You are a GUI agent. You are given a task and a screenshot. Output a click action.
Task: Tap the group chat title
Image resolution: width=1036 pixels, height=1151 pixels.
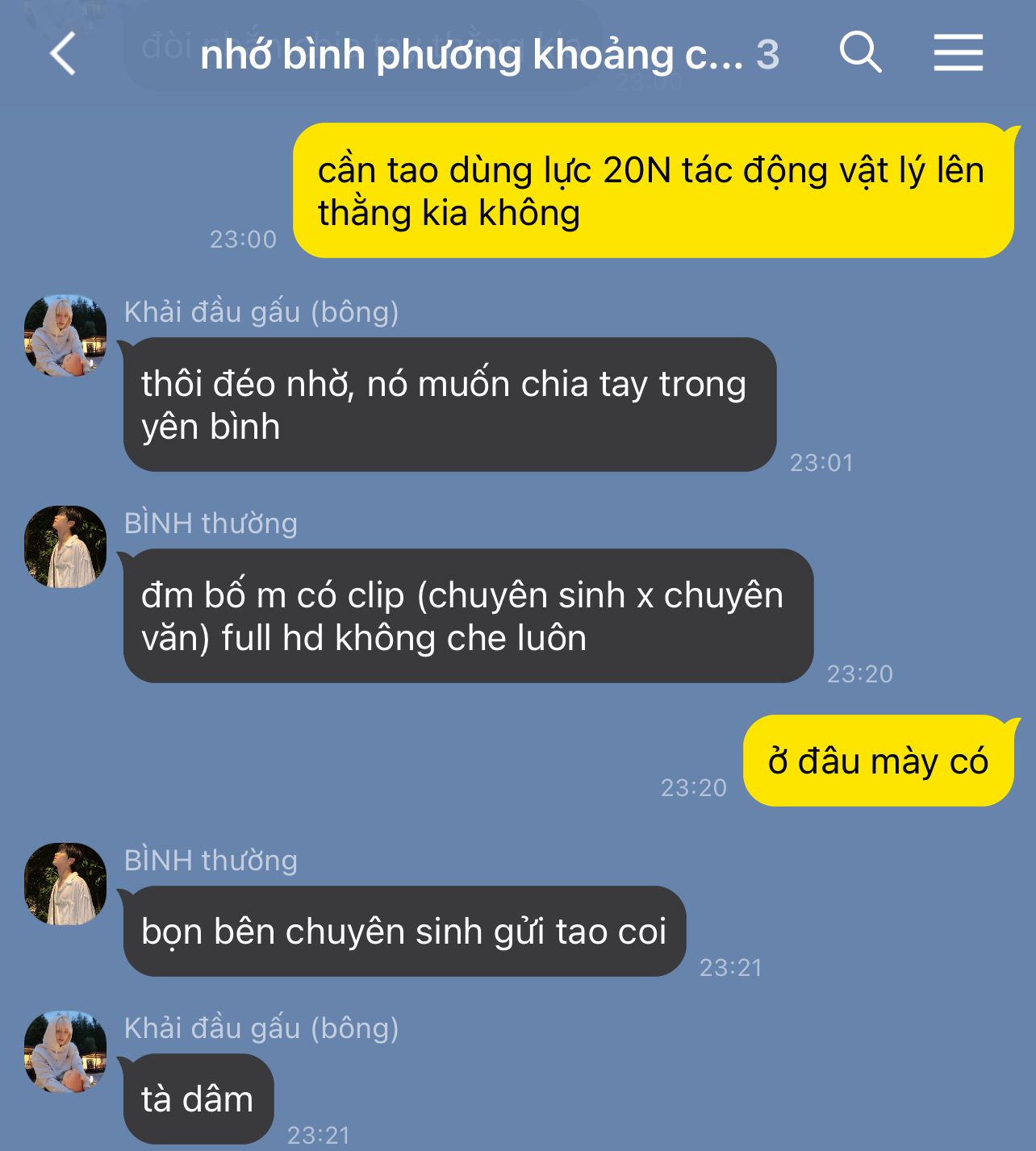point(471,55)
